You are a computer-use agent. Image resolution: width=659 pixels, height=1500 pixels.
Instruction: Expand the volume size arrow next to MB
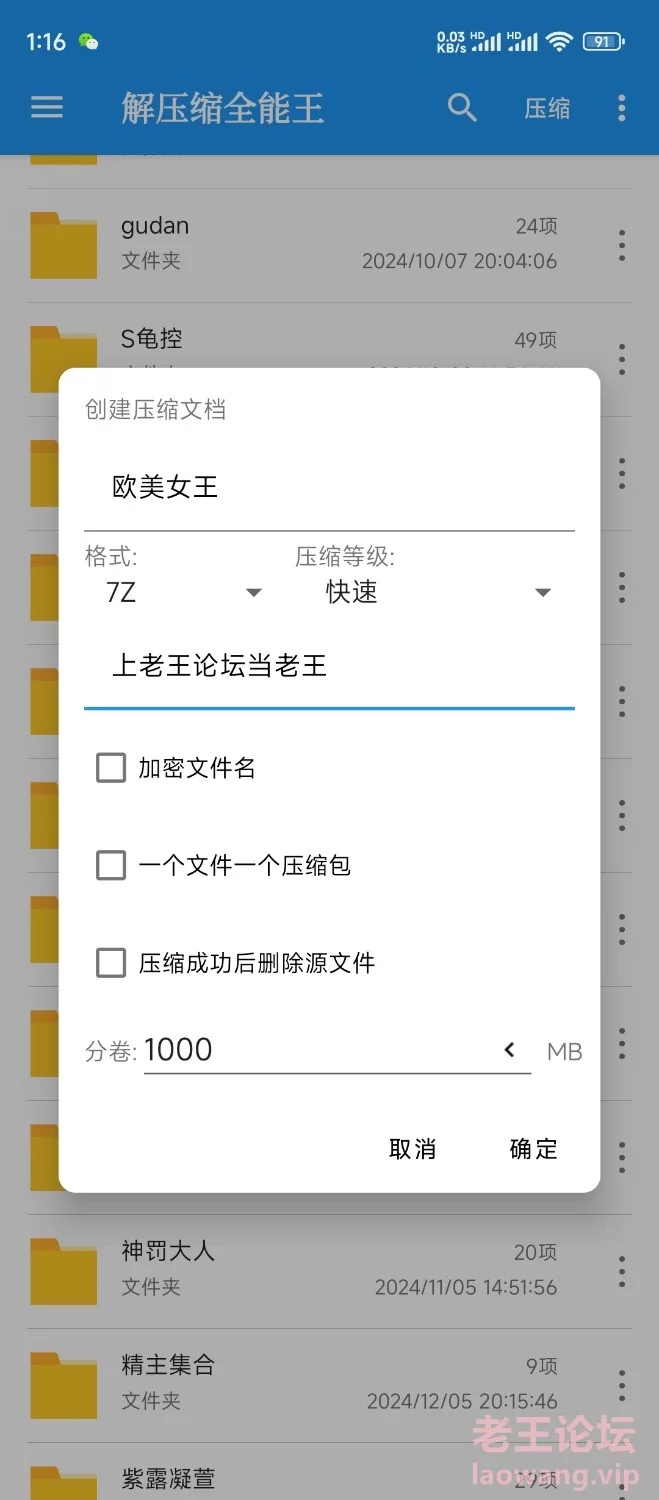pyautogui.click(x=509, y=1050)
